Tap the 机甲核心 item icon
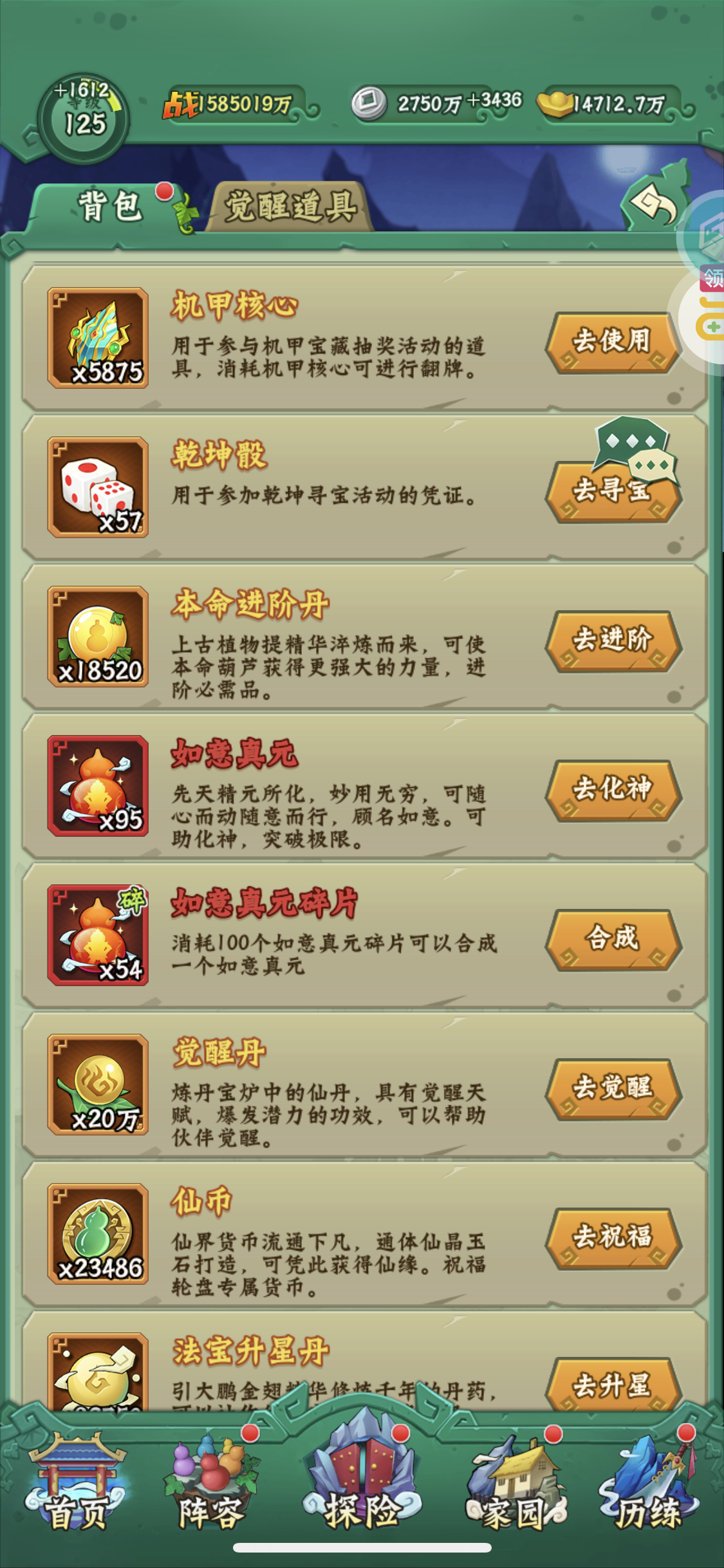The image size is (724, 1568). (x=98, y=337)
